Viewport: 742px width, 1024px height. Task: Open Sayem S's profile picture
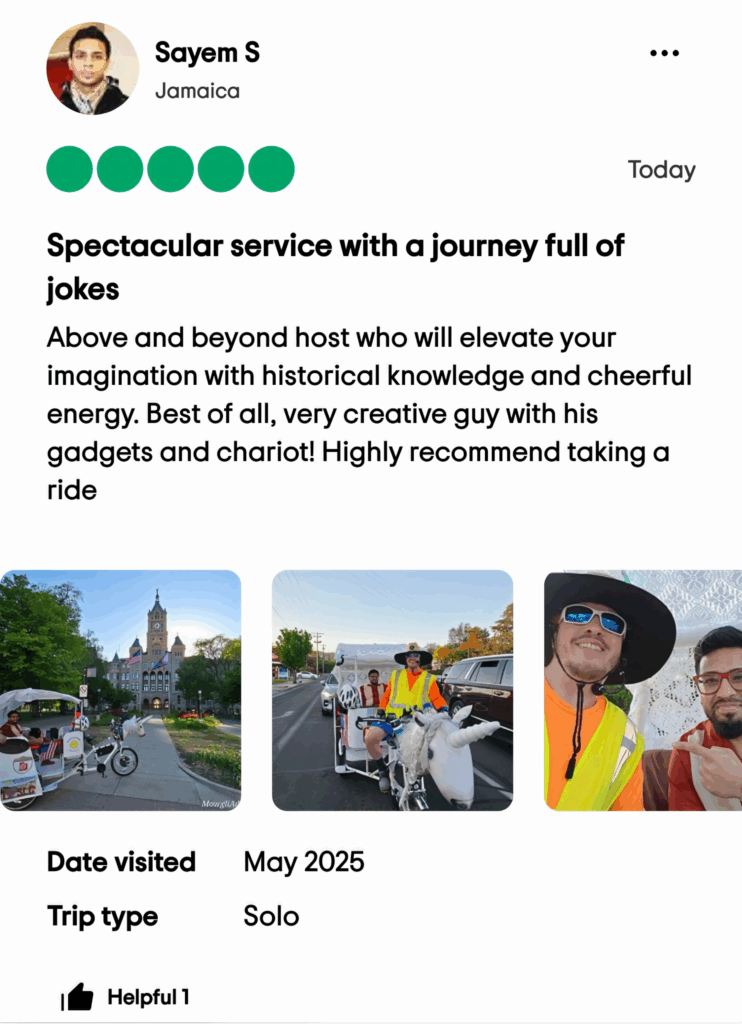[x=92, y=69]
